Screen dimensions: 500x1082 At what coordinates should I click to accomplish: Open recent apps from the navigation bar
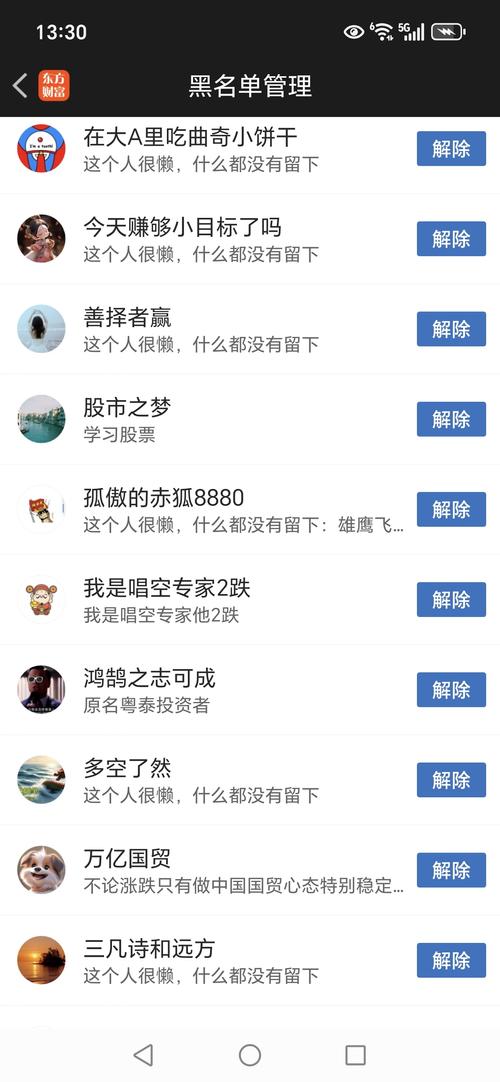(x=355, y=1054)
